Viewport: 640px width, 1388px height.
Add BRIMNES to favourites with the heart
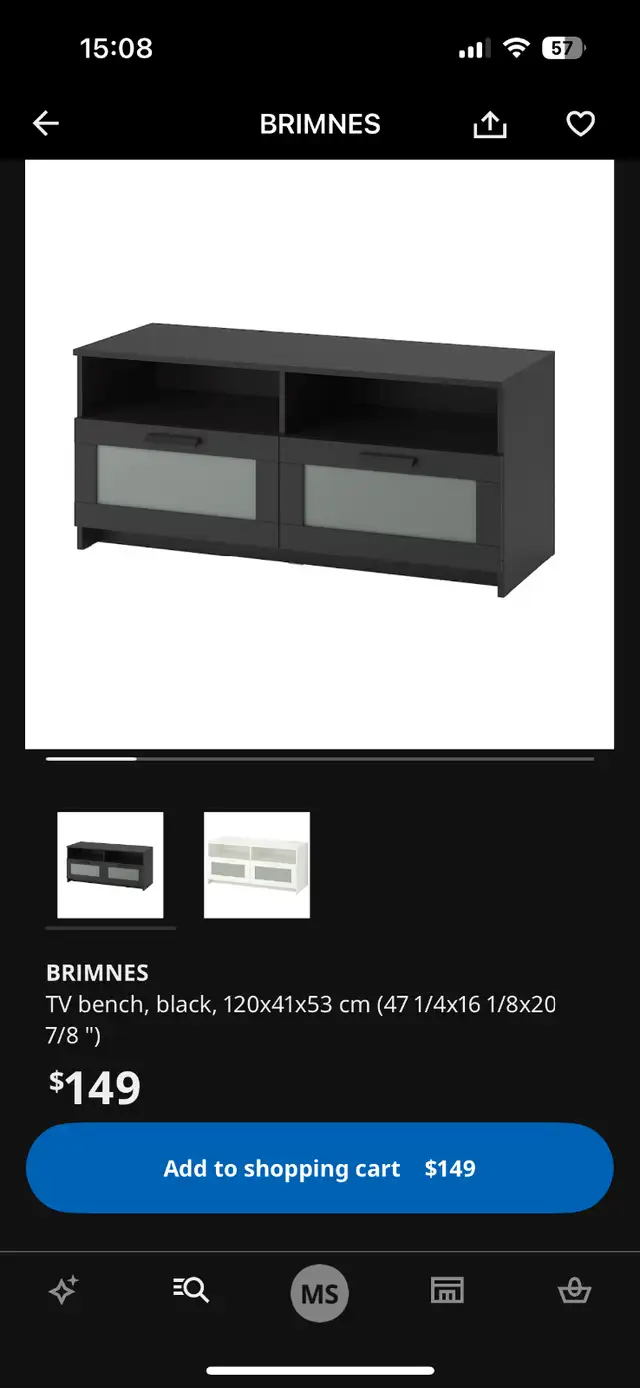point(581,124)
